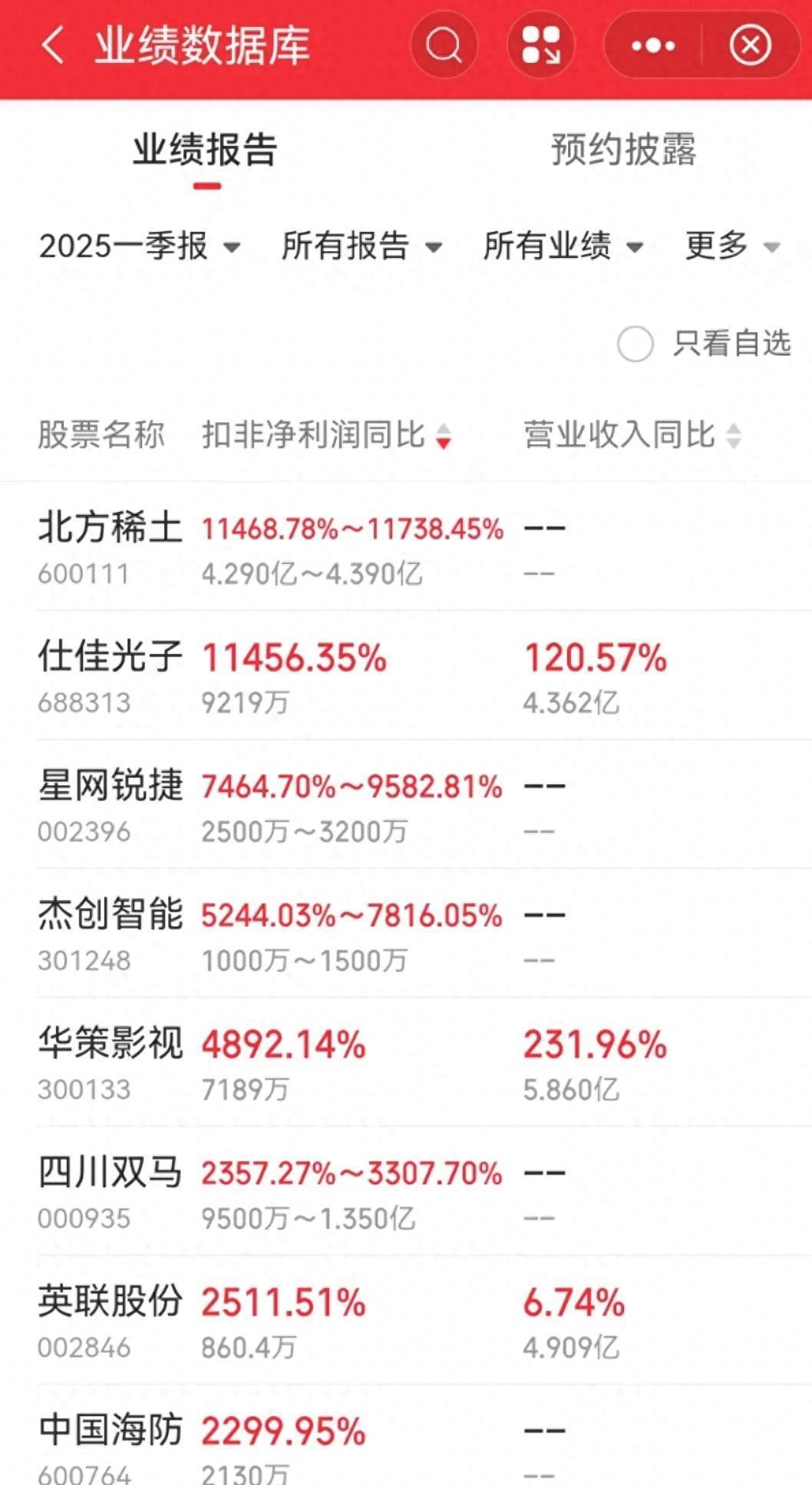View 星网锐捷 stock details
The width and height of the screenshot is (812, 1485).
pos(406,805)
